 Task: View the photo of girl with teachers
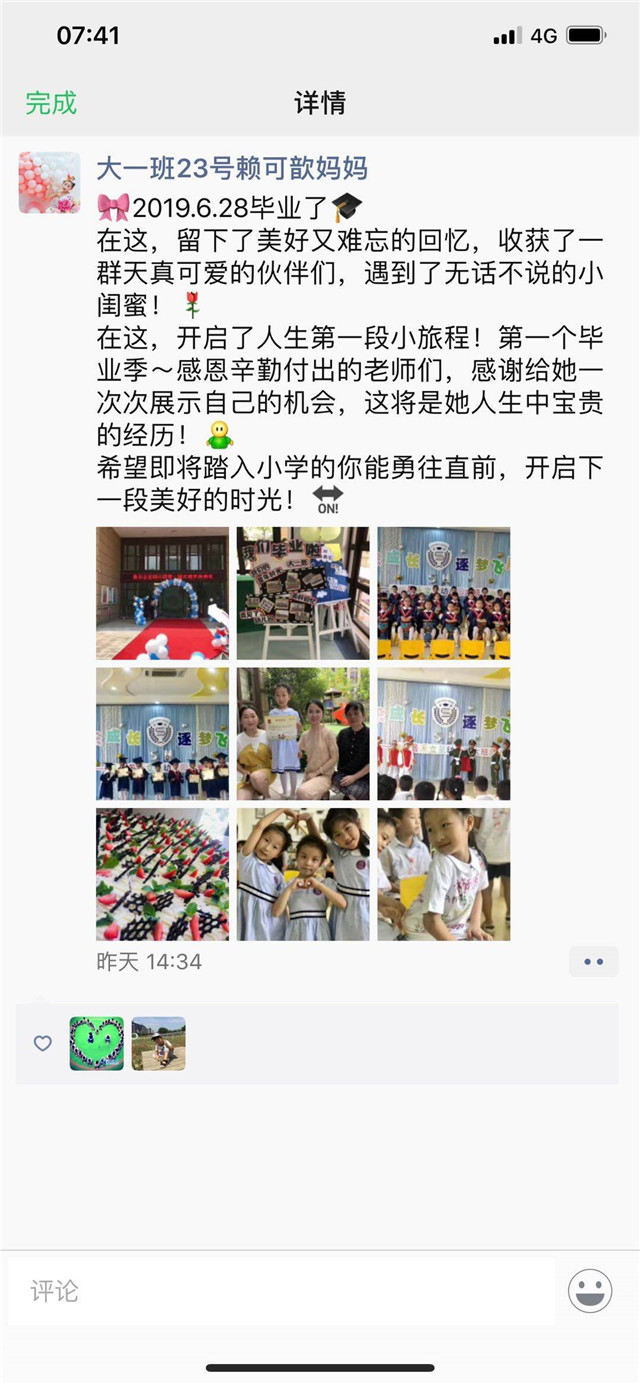[303, 734]
